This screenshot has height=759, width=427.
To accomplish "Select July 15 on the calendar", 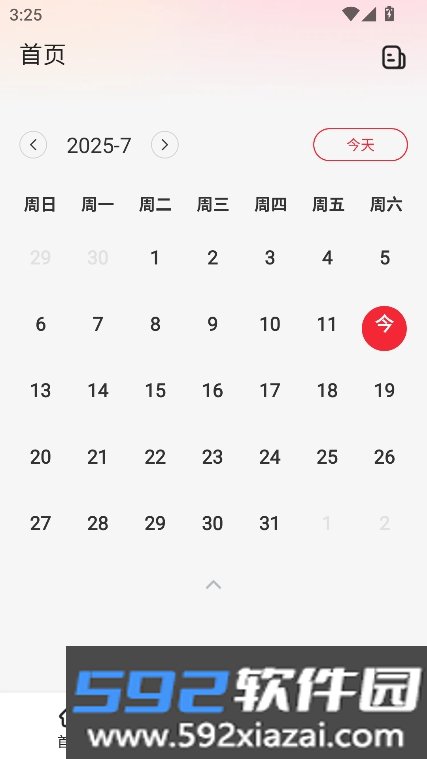I will pos(155,390).
